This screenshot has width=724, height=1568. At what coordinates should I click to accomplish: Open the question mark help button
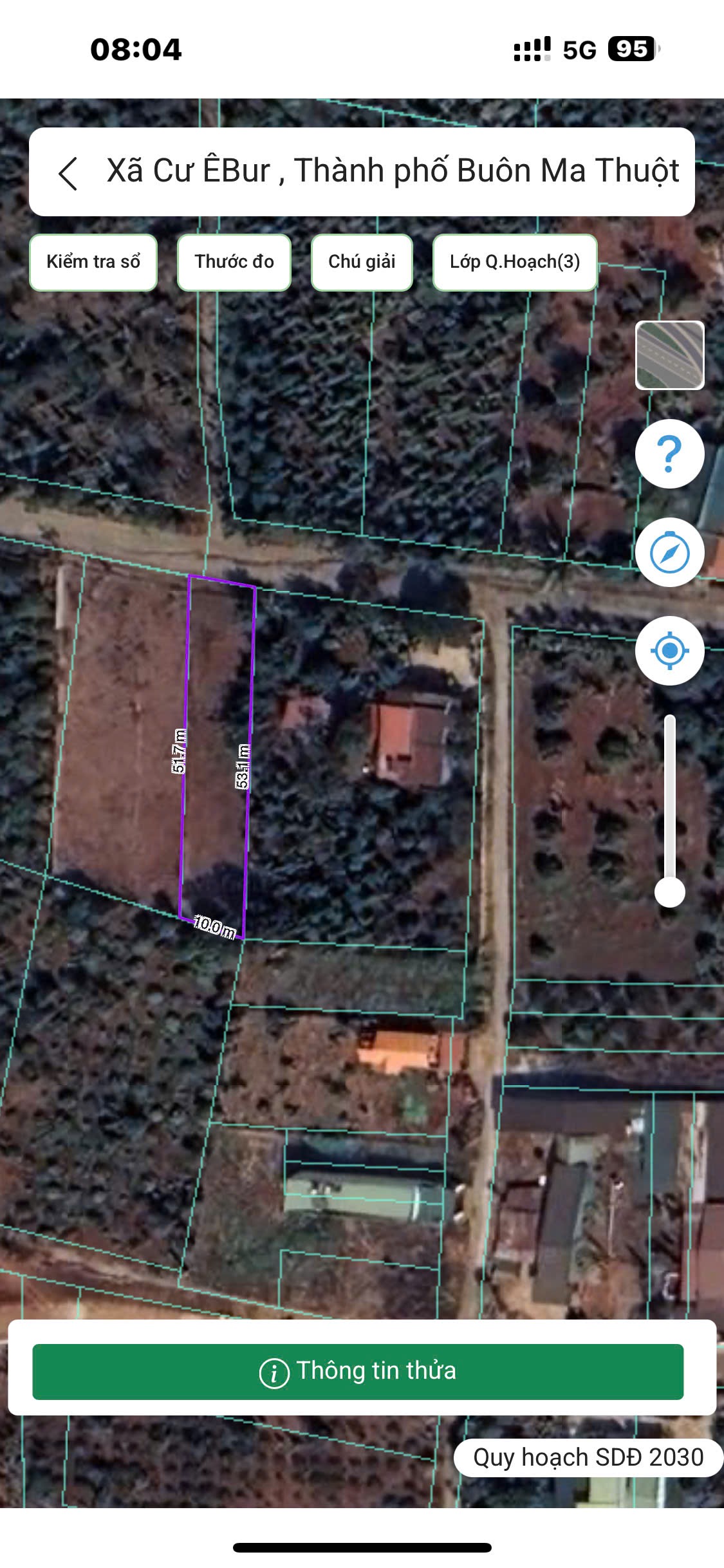(669, 454)
